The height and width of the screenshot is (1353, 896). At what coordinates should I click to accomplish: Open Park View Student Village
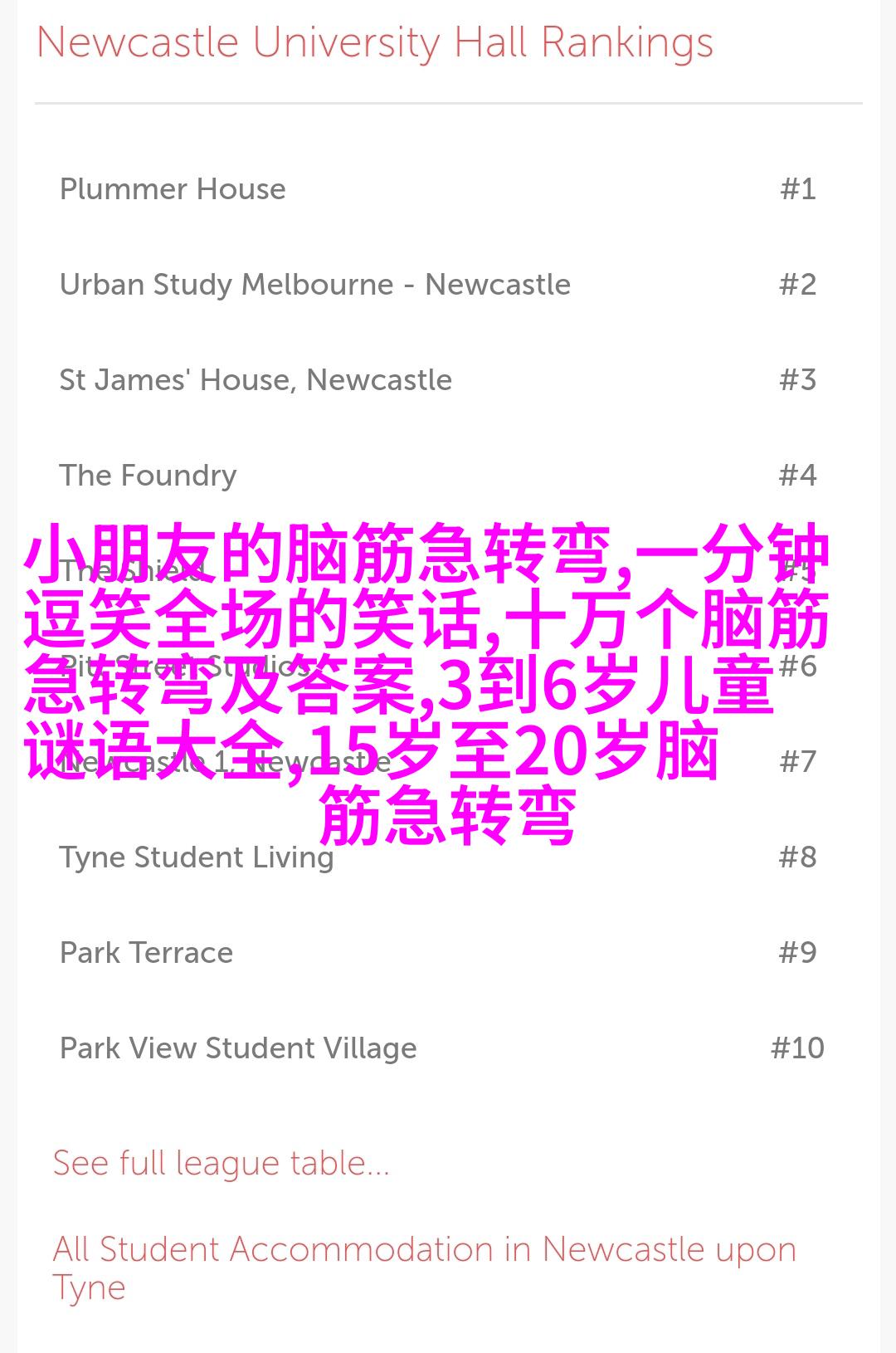click(x=237, y=1048)
